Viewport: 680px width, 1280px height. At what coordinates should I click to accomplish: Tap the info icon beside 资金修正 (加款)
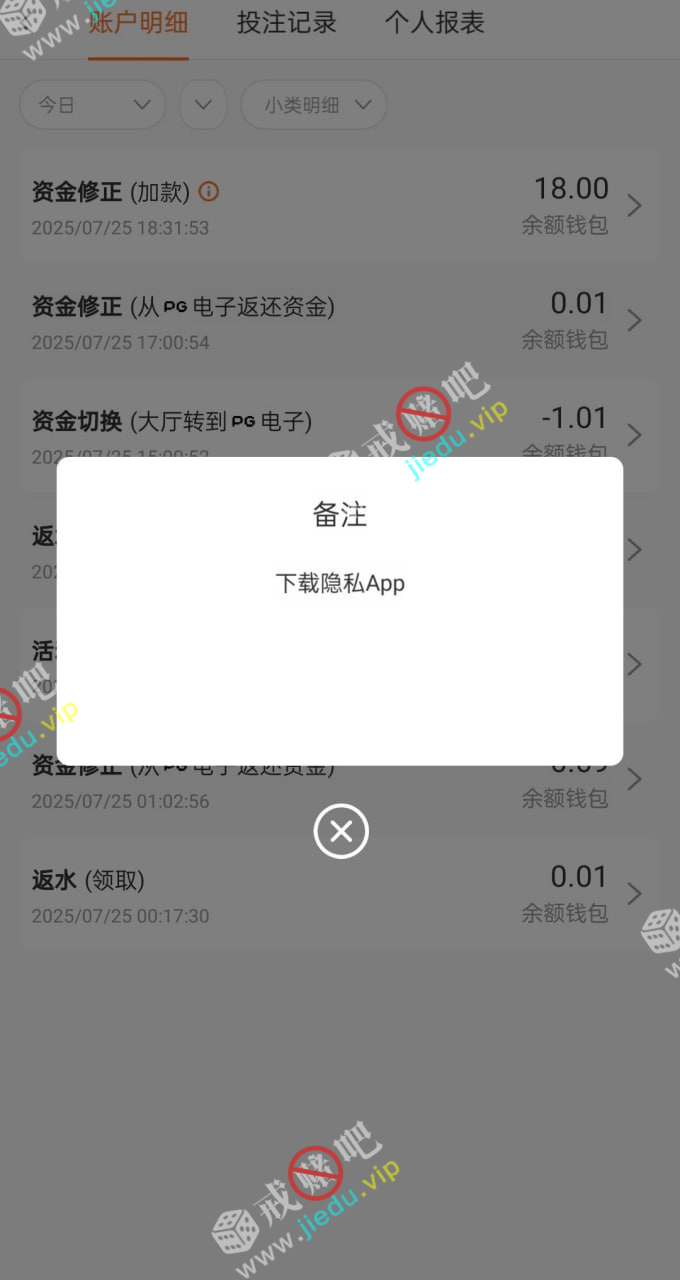tap(208, 191)
